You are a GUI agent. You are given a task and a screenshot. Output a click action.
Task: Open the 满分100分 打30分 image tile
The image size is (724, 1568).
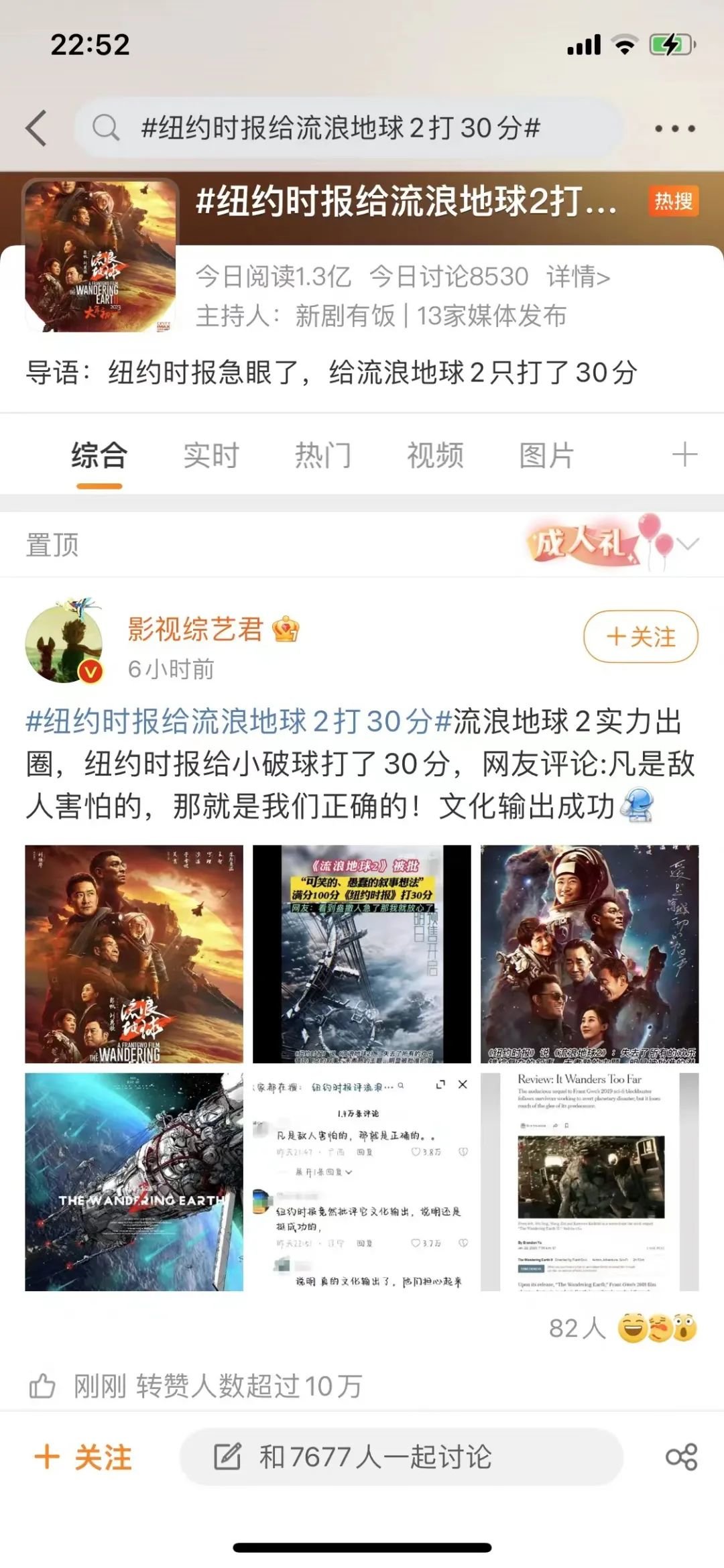(362, 954)
